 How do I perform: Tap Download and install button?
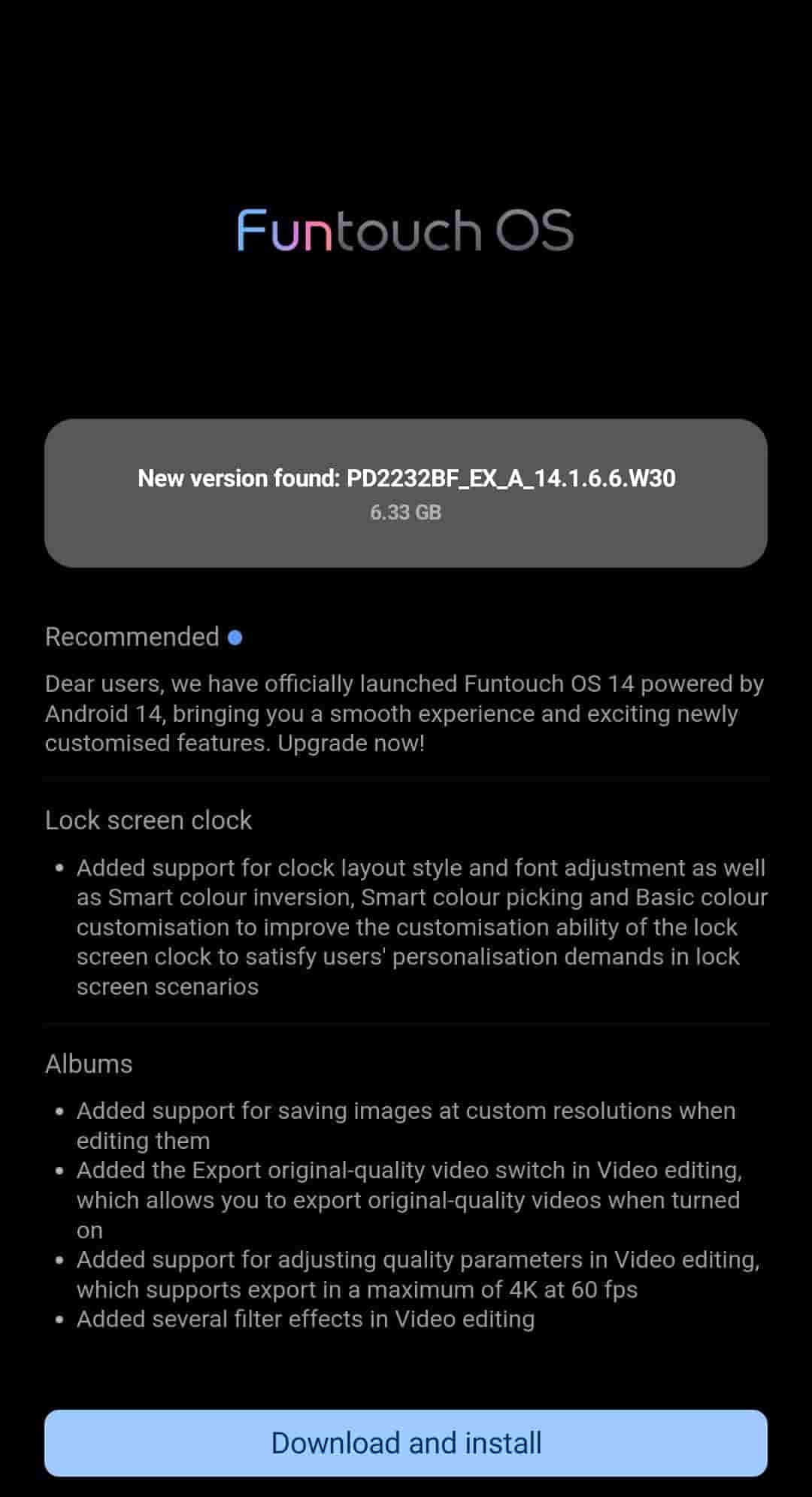point(406,1443)
